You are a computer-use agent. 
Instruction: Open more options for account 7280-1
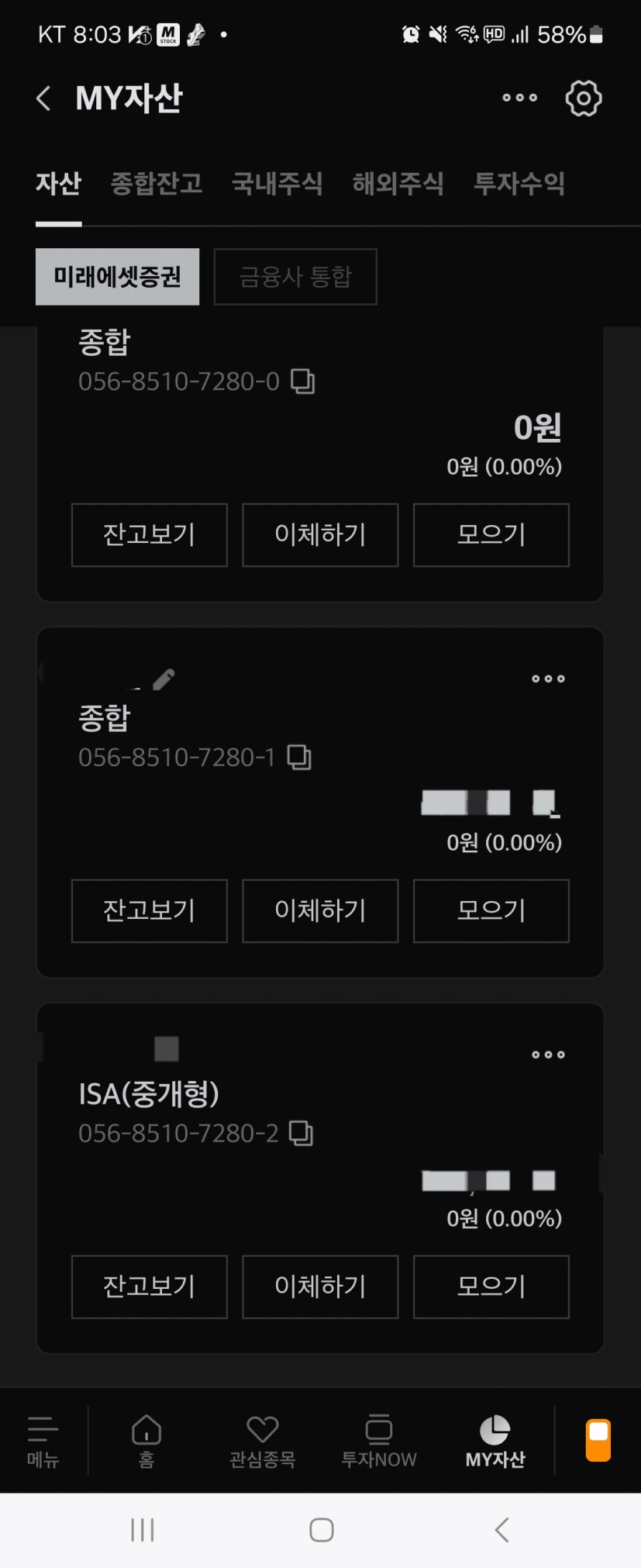[x=548, y=679]
